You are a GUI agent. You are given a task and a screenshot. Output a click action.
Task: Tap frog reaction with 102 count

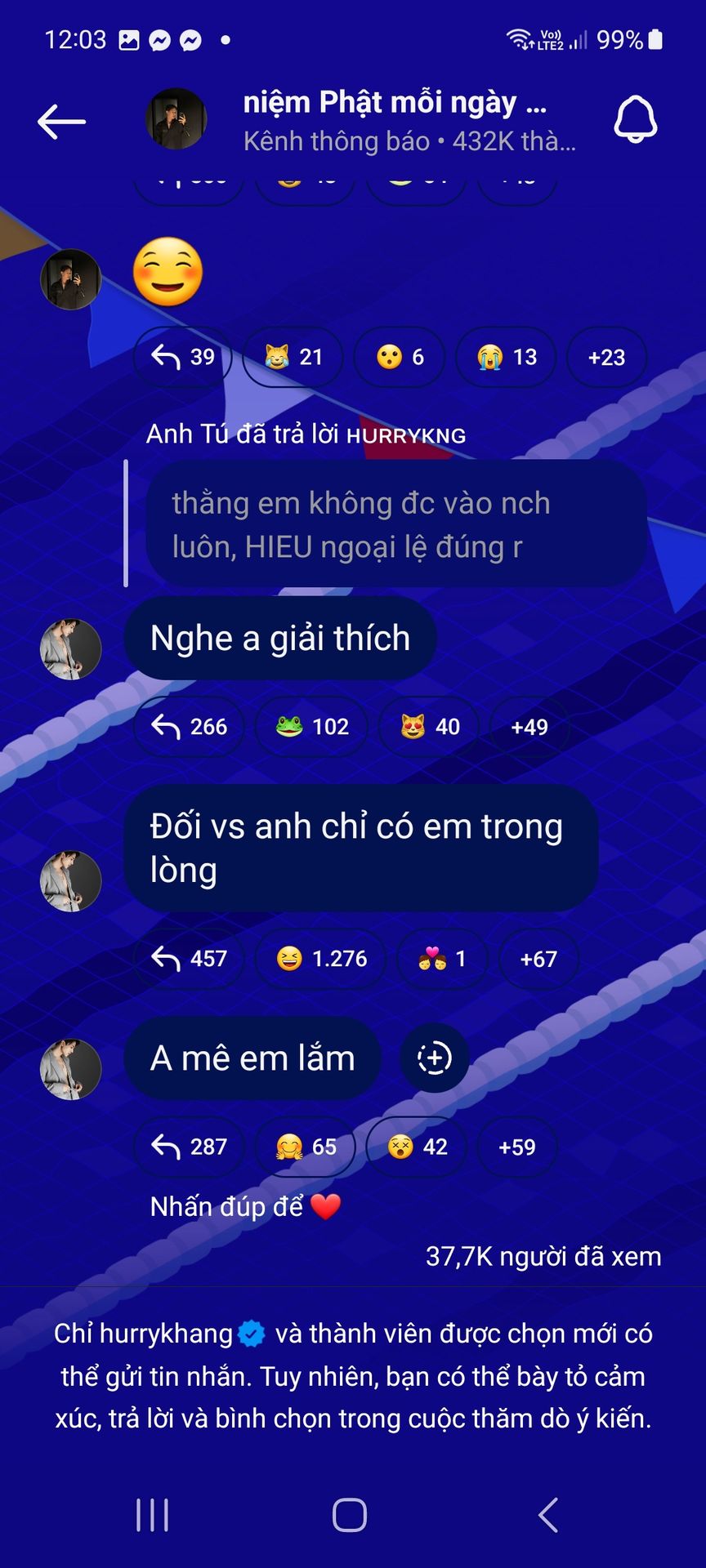tap(311, 727)
